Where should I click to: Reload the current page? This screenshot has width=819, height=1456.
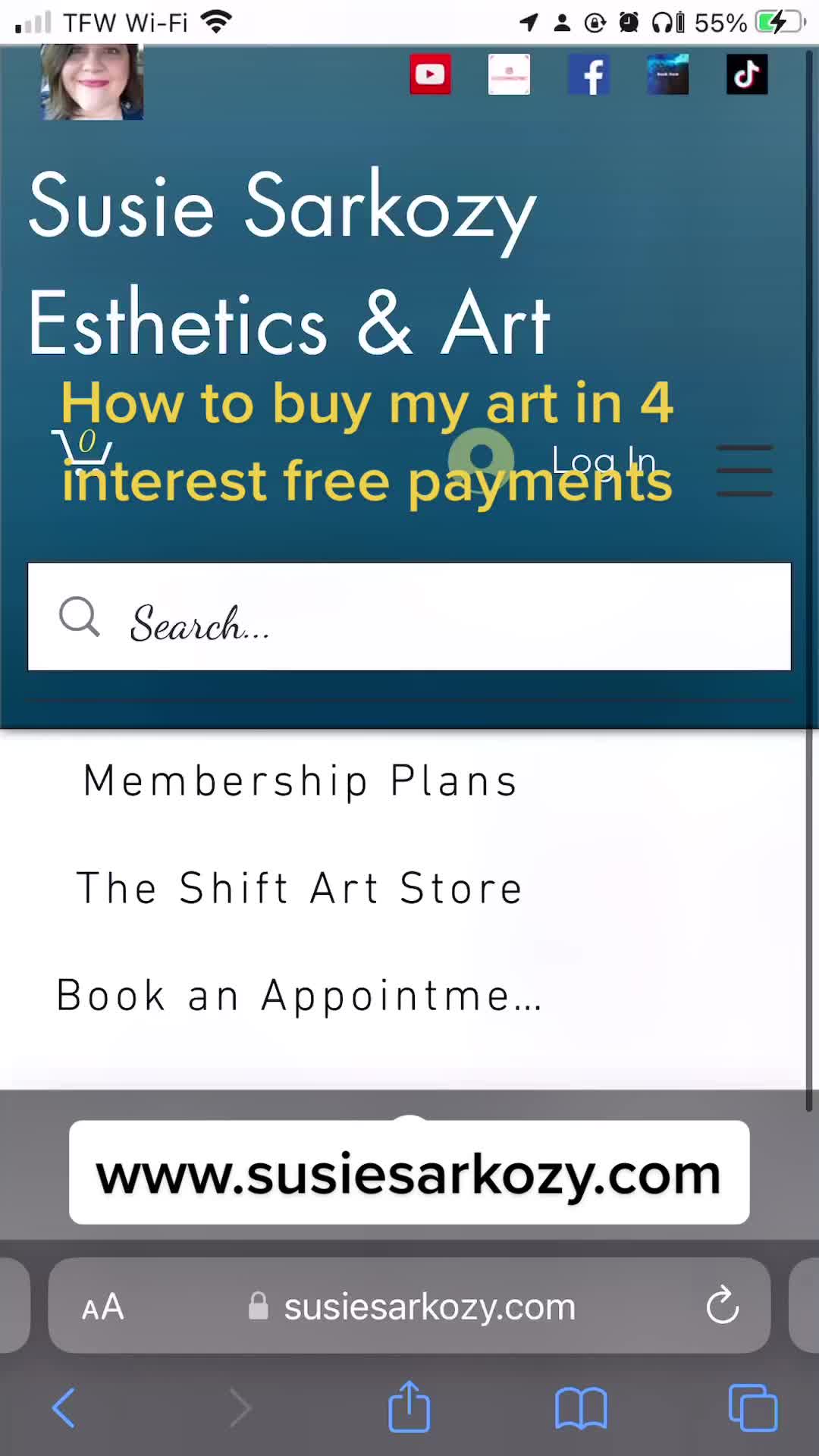(722, 1305)
